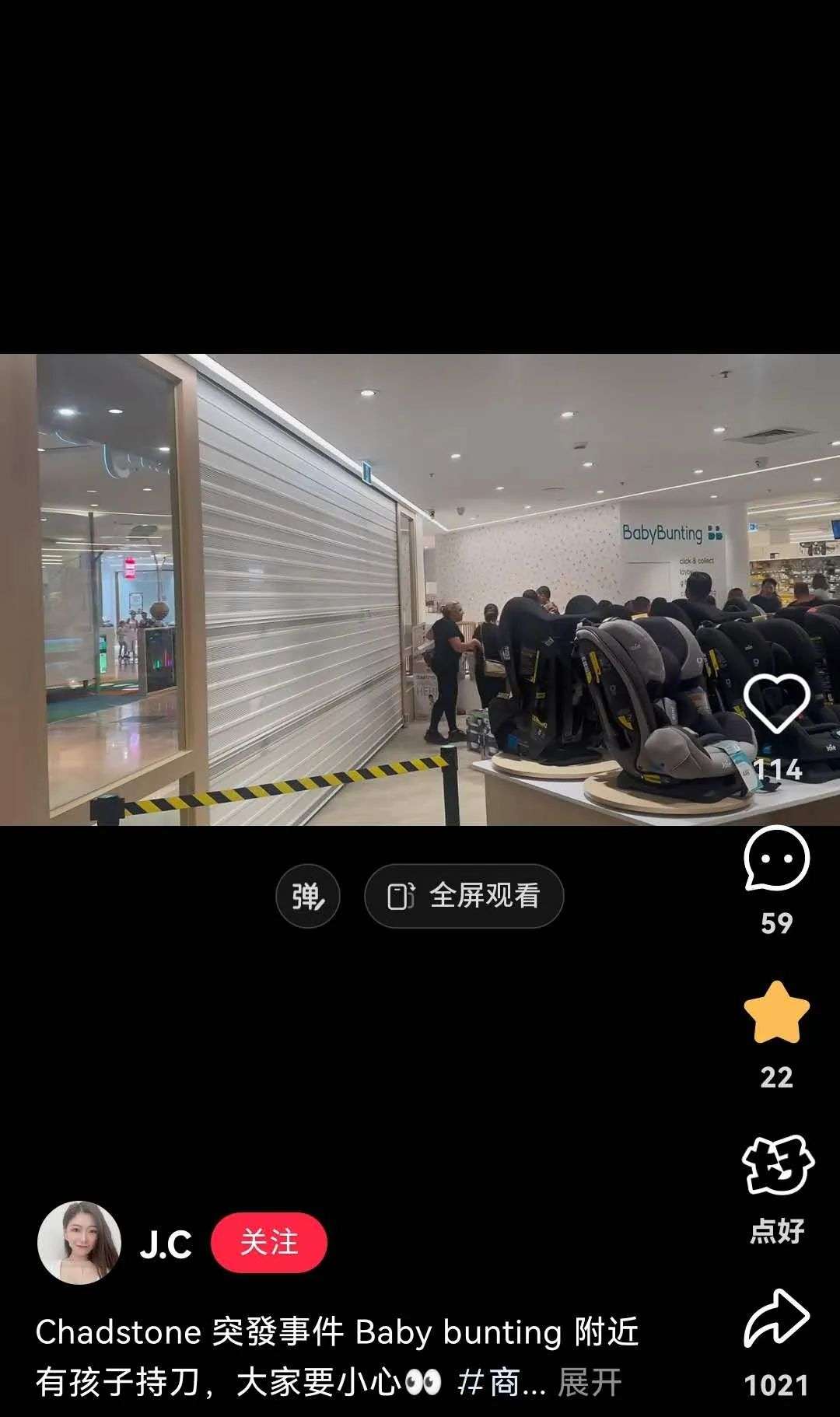This screenshot has width=840, height=1417.
Task: Tap the 点好 badge icon
Action: tap(777, 1165)
